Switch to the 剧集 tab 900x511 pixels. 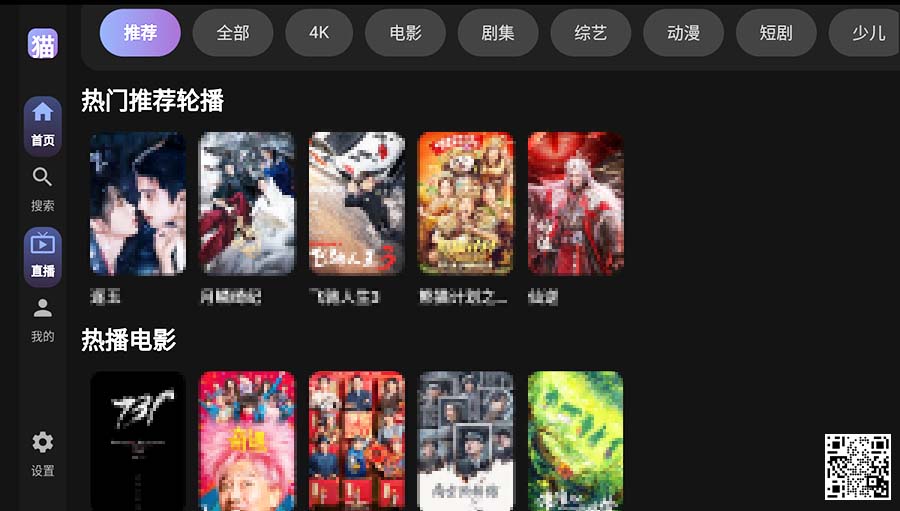click(498, 33)
